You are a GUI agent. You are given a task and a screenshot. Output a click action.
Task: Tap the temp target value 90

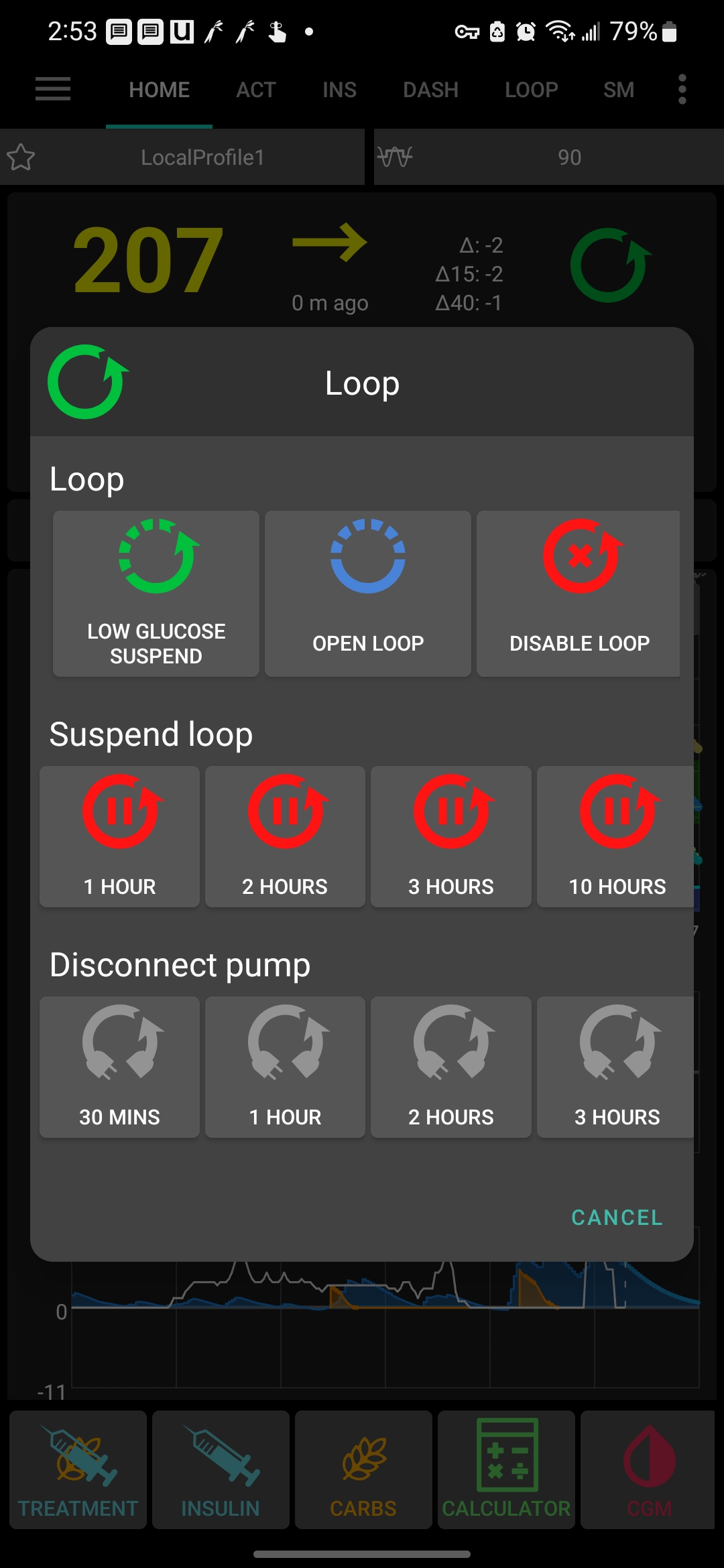tap(570, 157)
